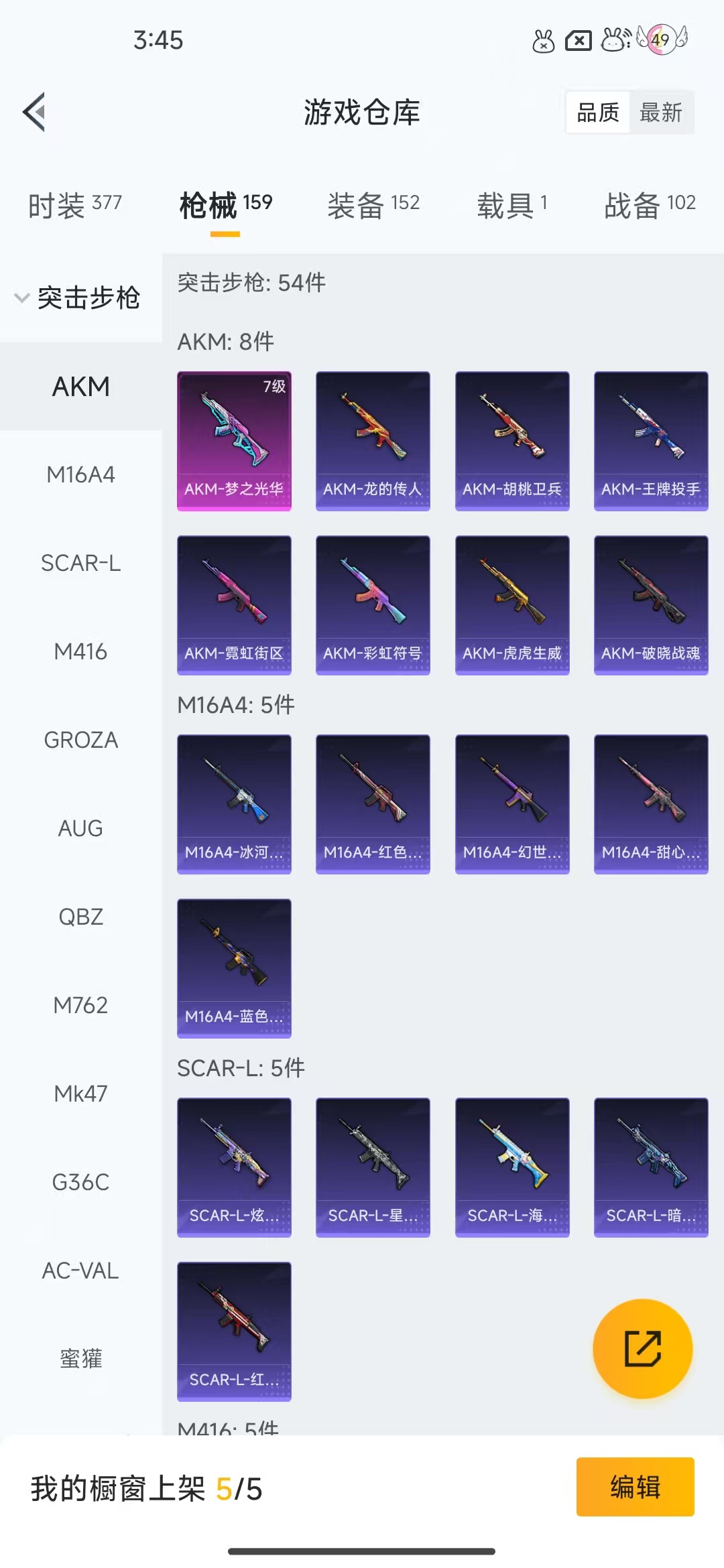724x1568 pixels.
Task: Open the SCAR-L-海 skin card
Action: tap(512, 1167)
